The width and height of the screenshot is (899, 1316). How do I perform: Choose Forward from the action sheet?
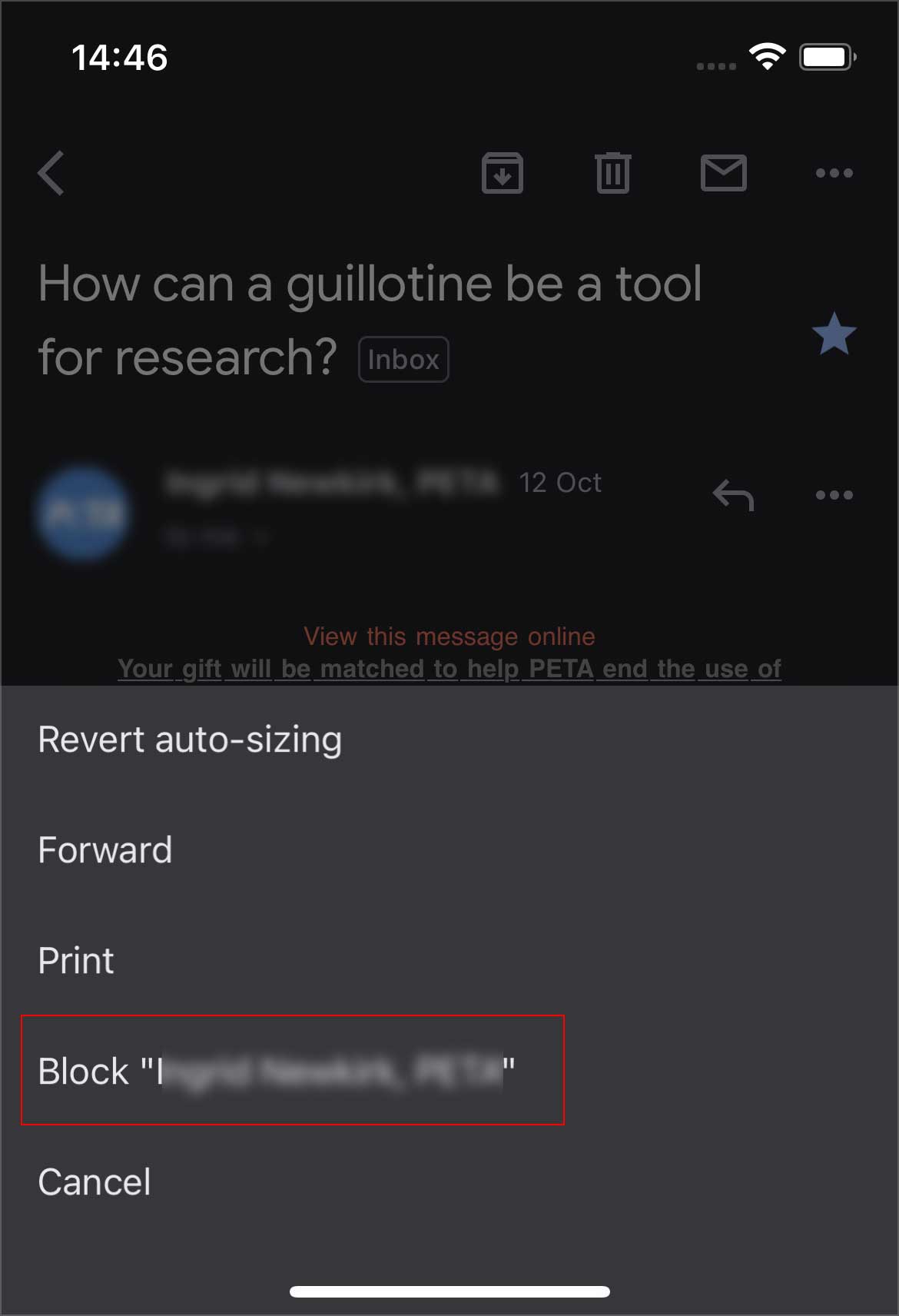[x=105, y=850]
